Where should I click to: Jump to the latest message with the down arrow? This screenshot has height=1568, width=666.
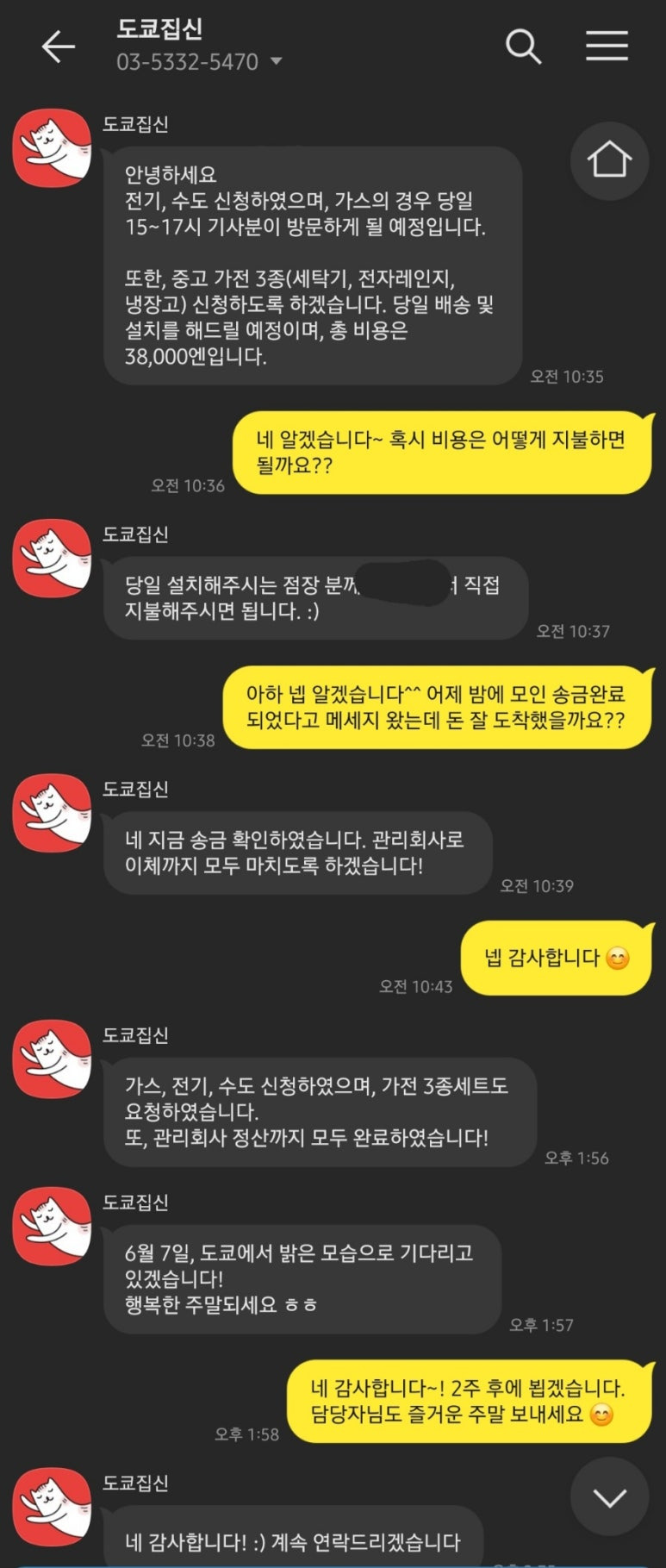point(609,1497)
